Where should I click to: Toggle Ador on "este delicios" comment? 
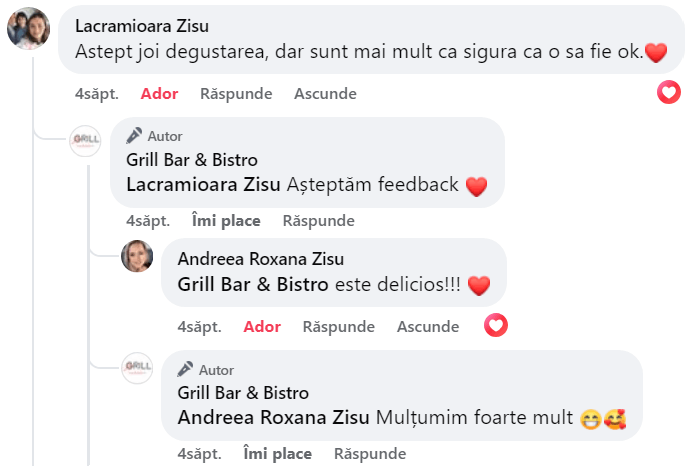pyautogui.click(x=262, y=327)
